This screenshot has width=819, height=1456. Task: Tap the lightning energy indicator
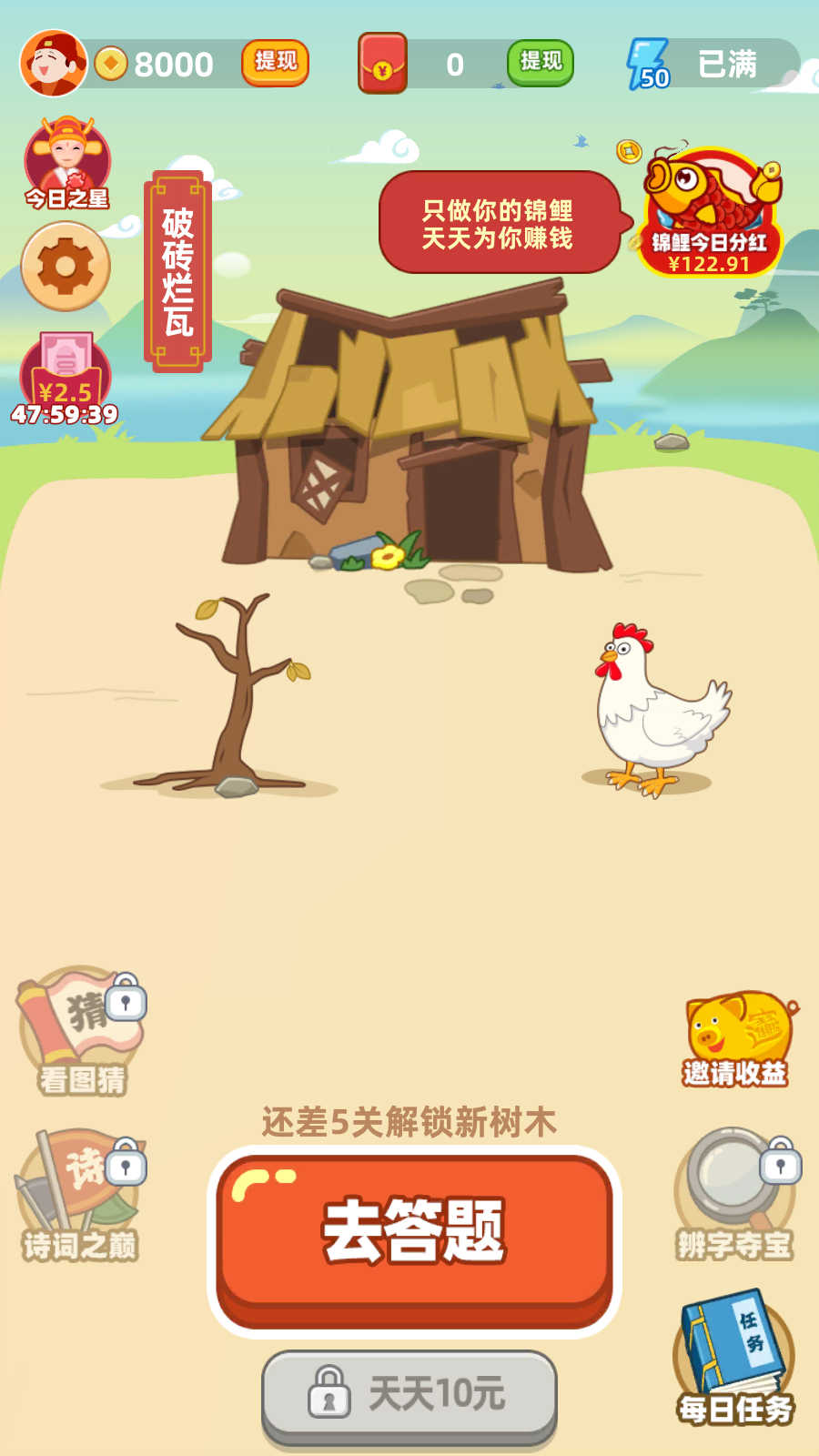[x=648, y=66]
